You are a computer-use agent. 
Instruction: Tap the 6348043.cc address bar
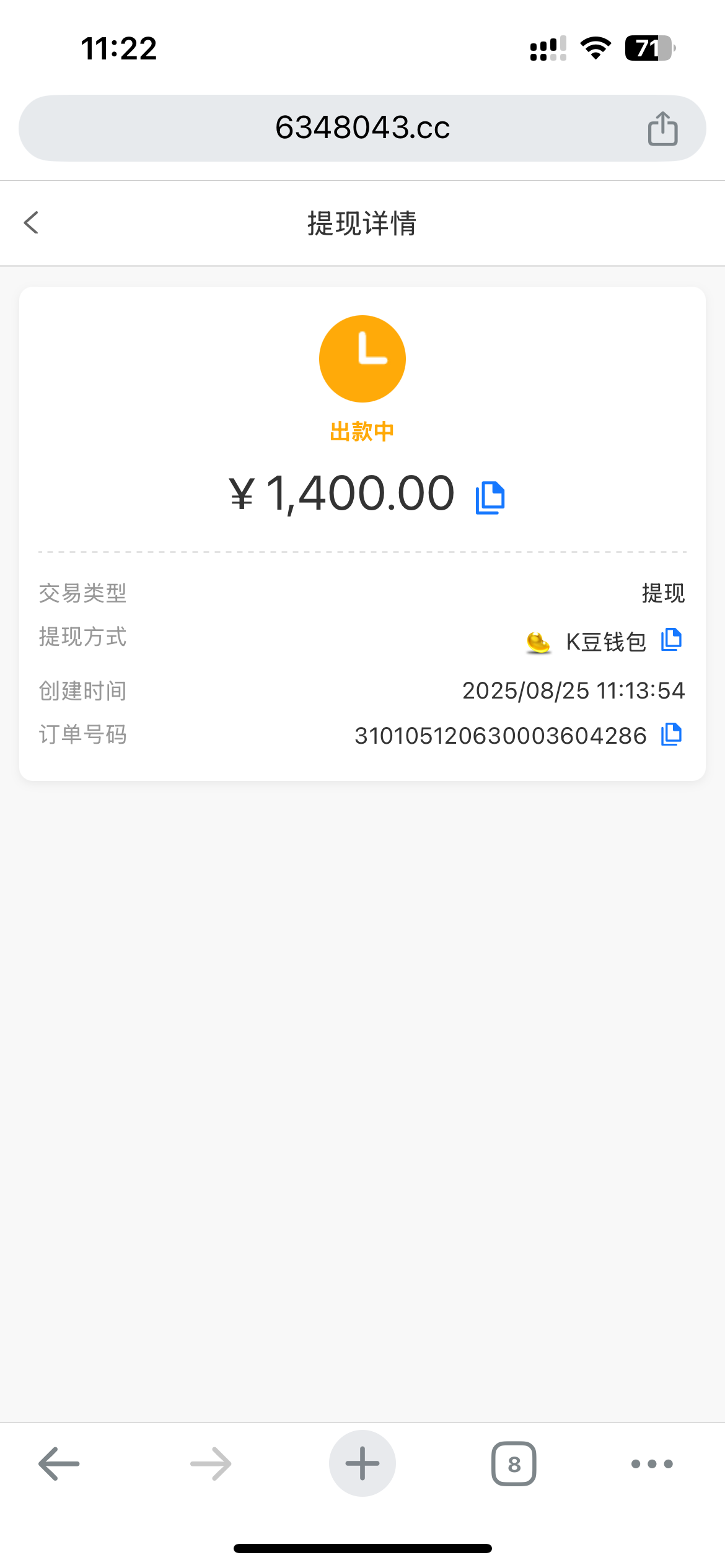362,128
